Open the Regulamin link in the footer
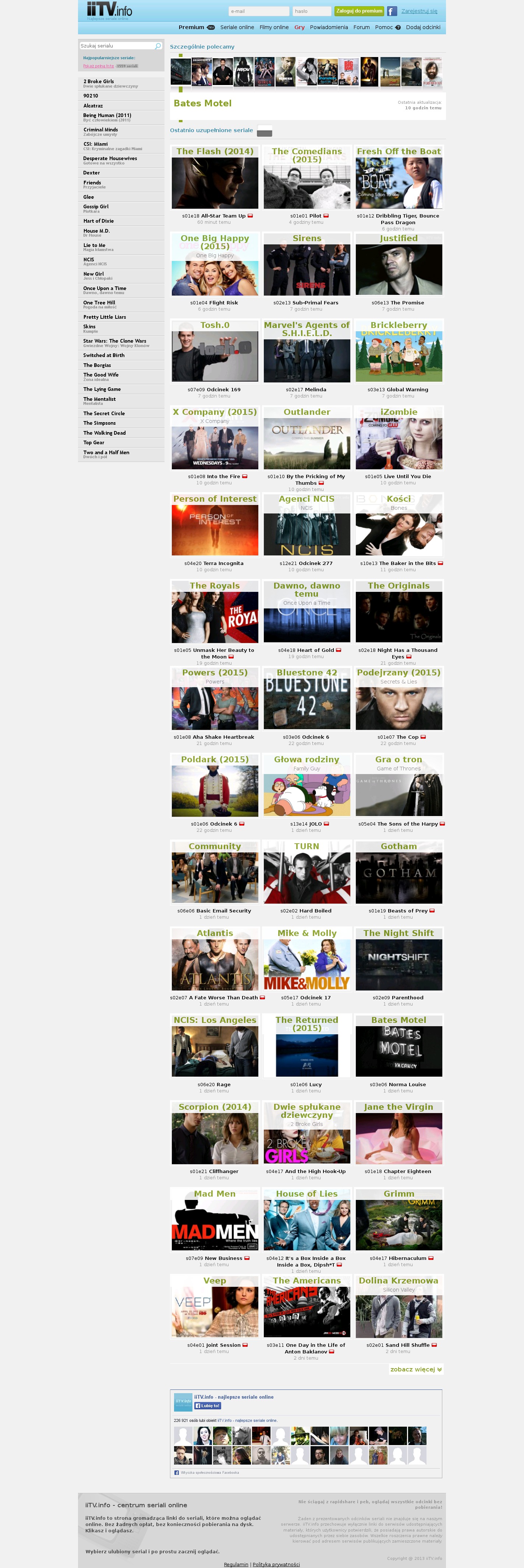This screenshot has height=1568, width=524. 236,1564
